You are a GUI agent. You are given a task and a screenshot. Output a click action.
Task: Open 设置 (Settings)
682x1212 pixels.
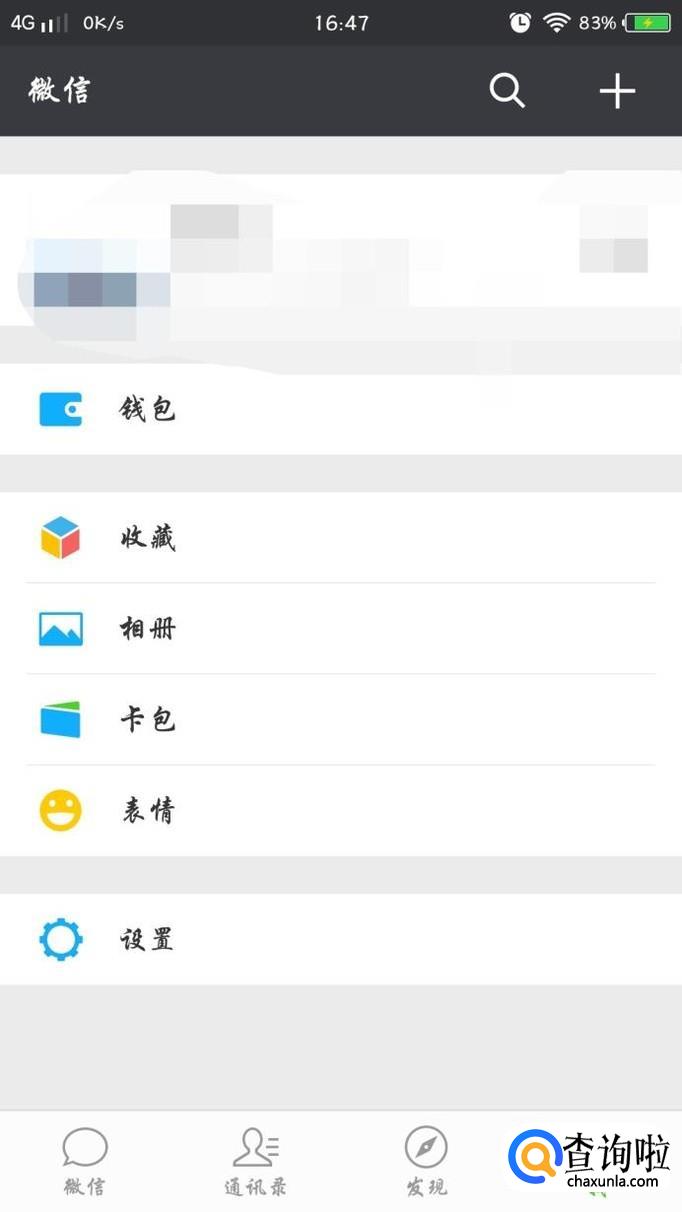pos(148,940)
